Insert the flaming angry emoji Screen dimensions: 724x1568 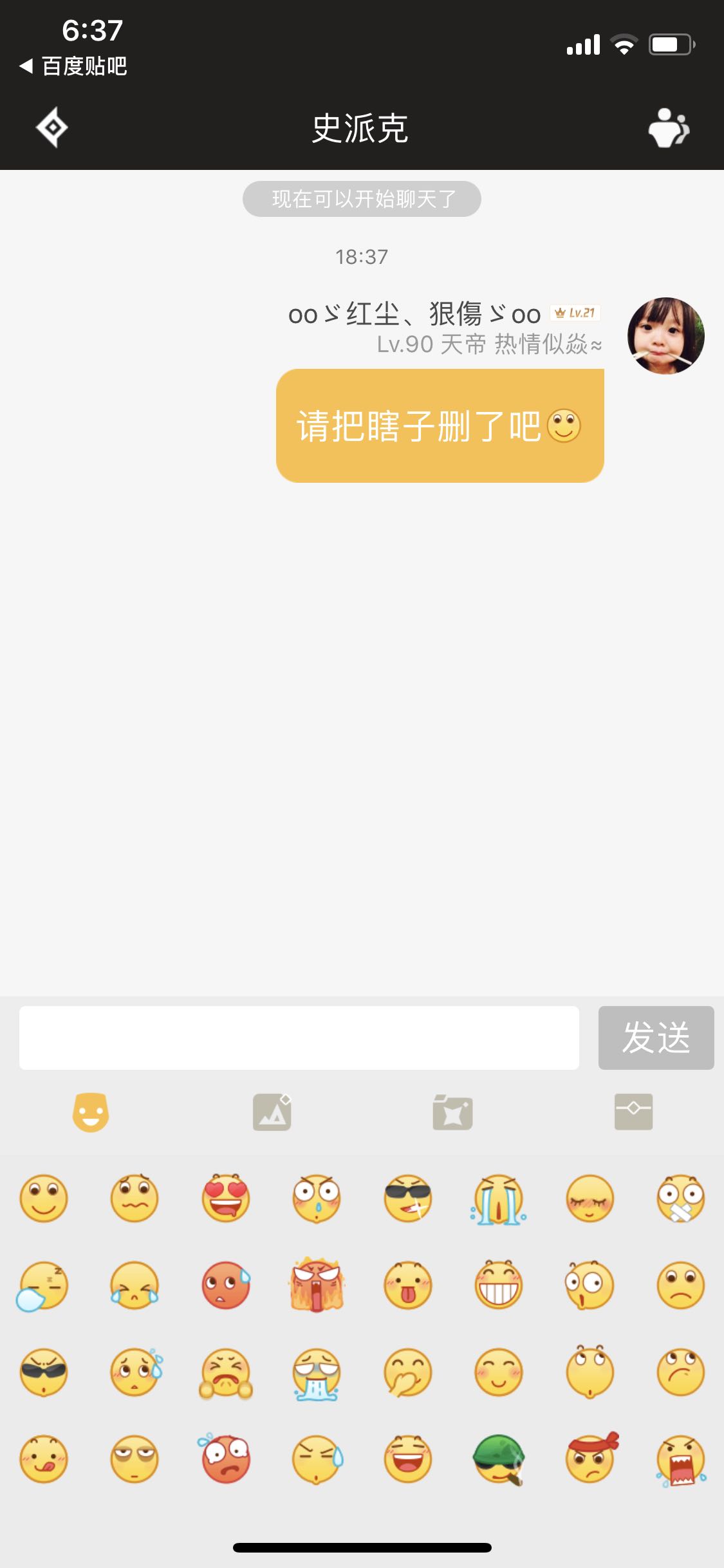(x=317, y=1285)
